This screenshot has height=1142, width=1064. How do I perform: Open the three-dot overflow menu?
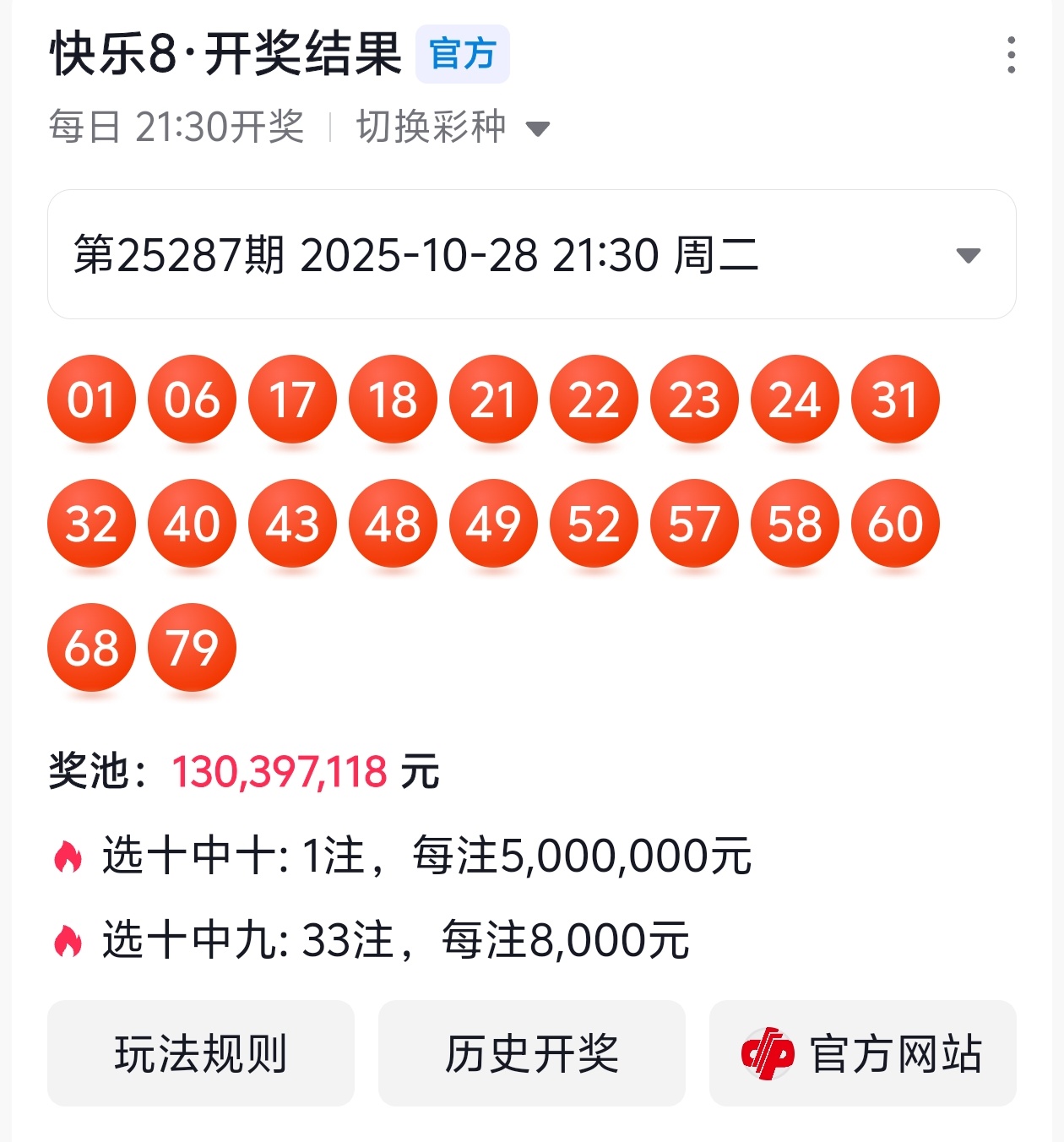point(1011,55)
